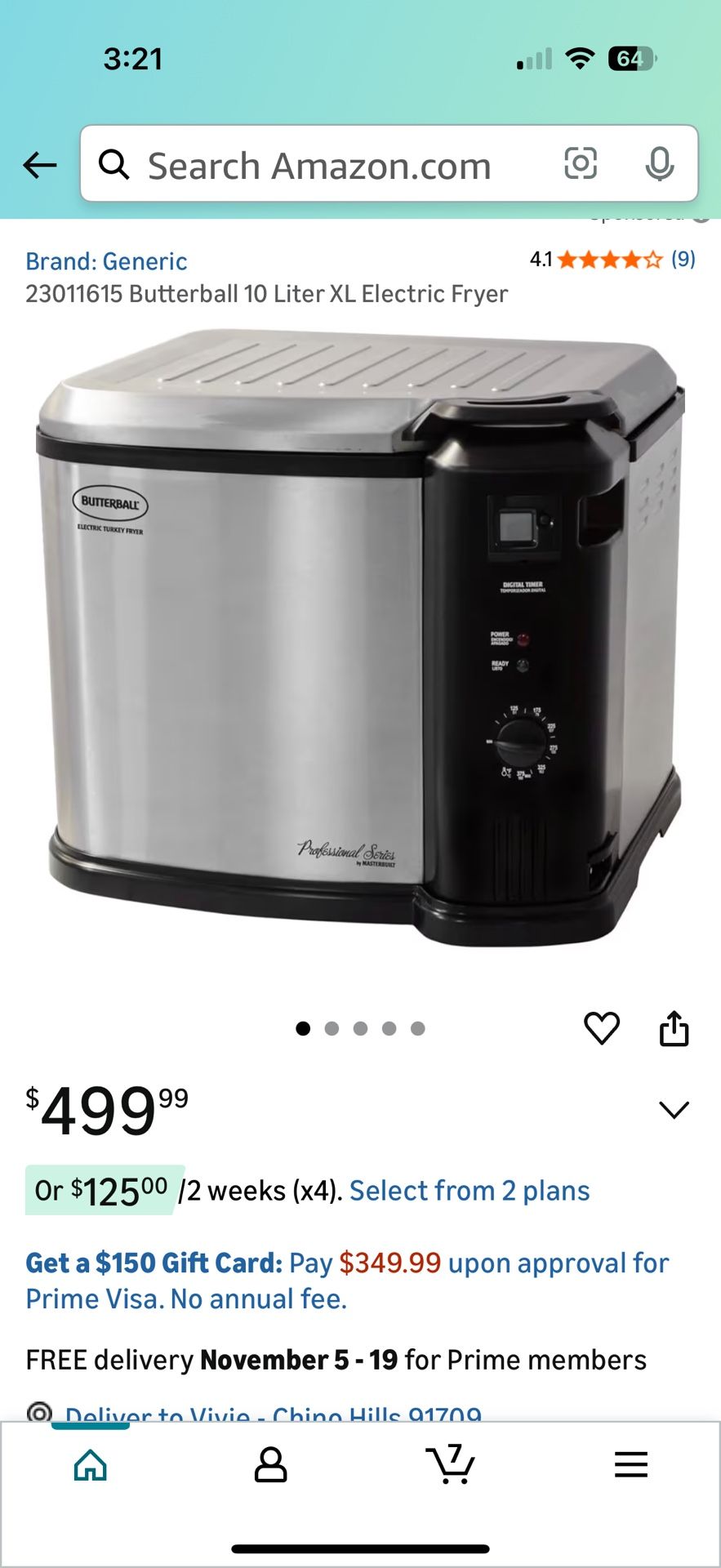Open the hamburger menu in bottom bar

pyautogui.click(x=630, y=1464)
